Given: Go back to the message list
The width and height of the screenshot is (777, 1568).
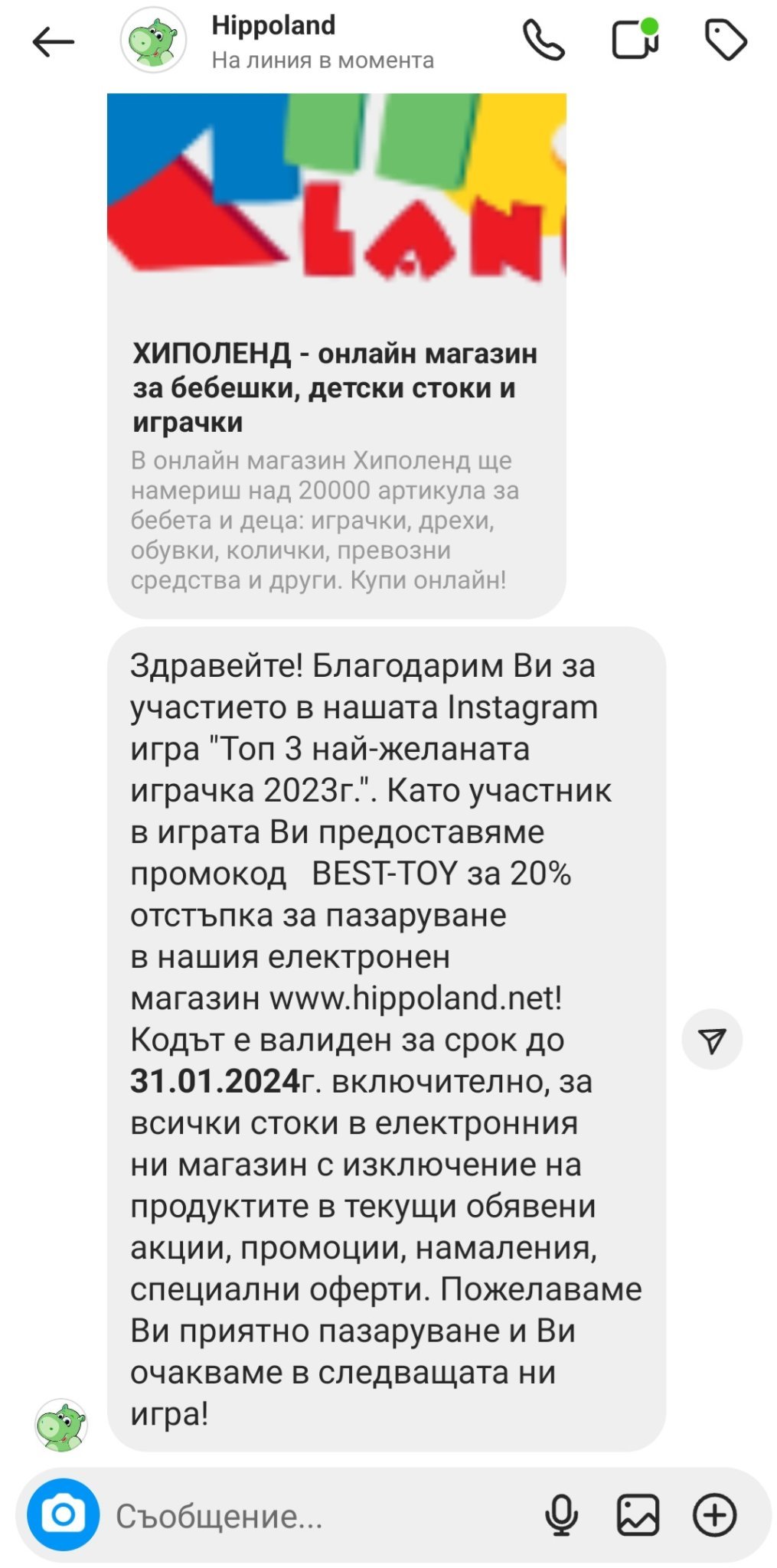Looking at the screenshot, I should click(x=53, y=41).
